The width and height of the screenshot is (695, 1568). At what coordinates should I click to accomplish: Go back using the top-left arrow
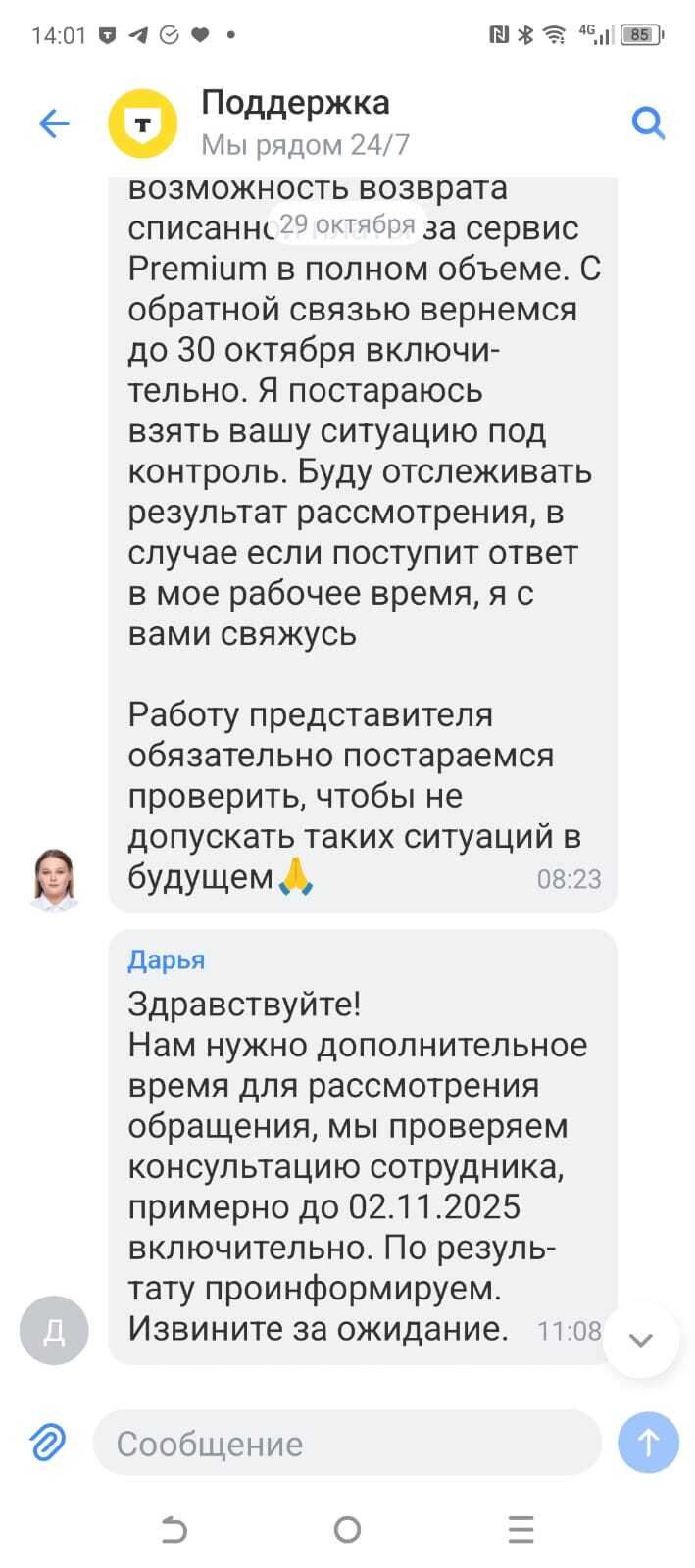pos(54,123)
